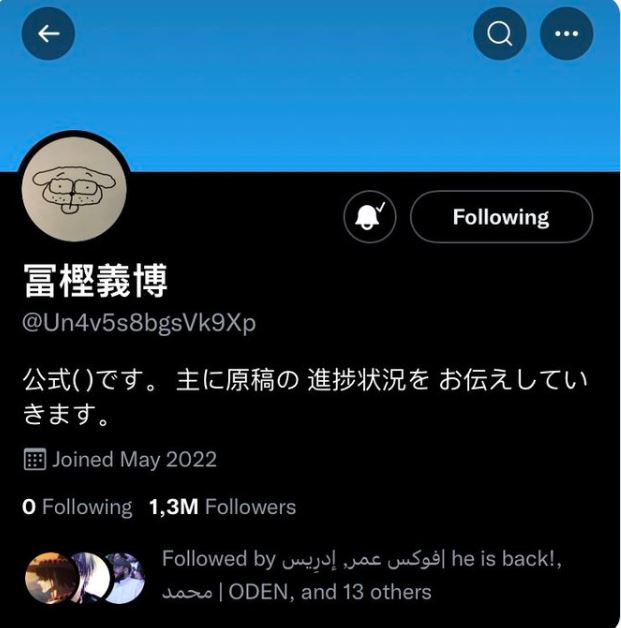Go back using the arrow icon
This screenshot has height=628, width=621.
click(x=49, y=34)
